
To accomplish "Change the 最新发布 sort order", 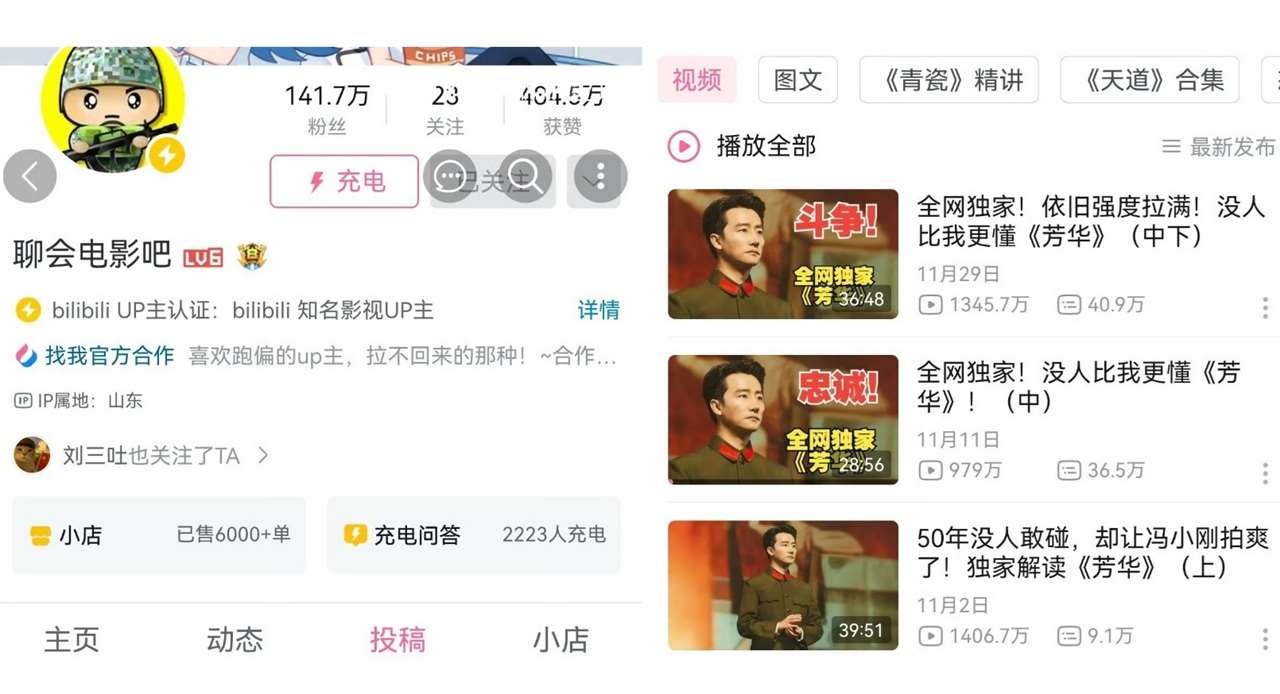I will coord(1218,147).
